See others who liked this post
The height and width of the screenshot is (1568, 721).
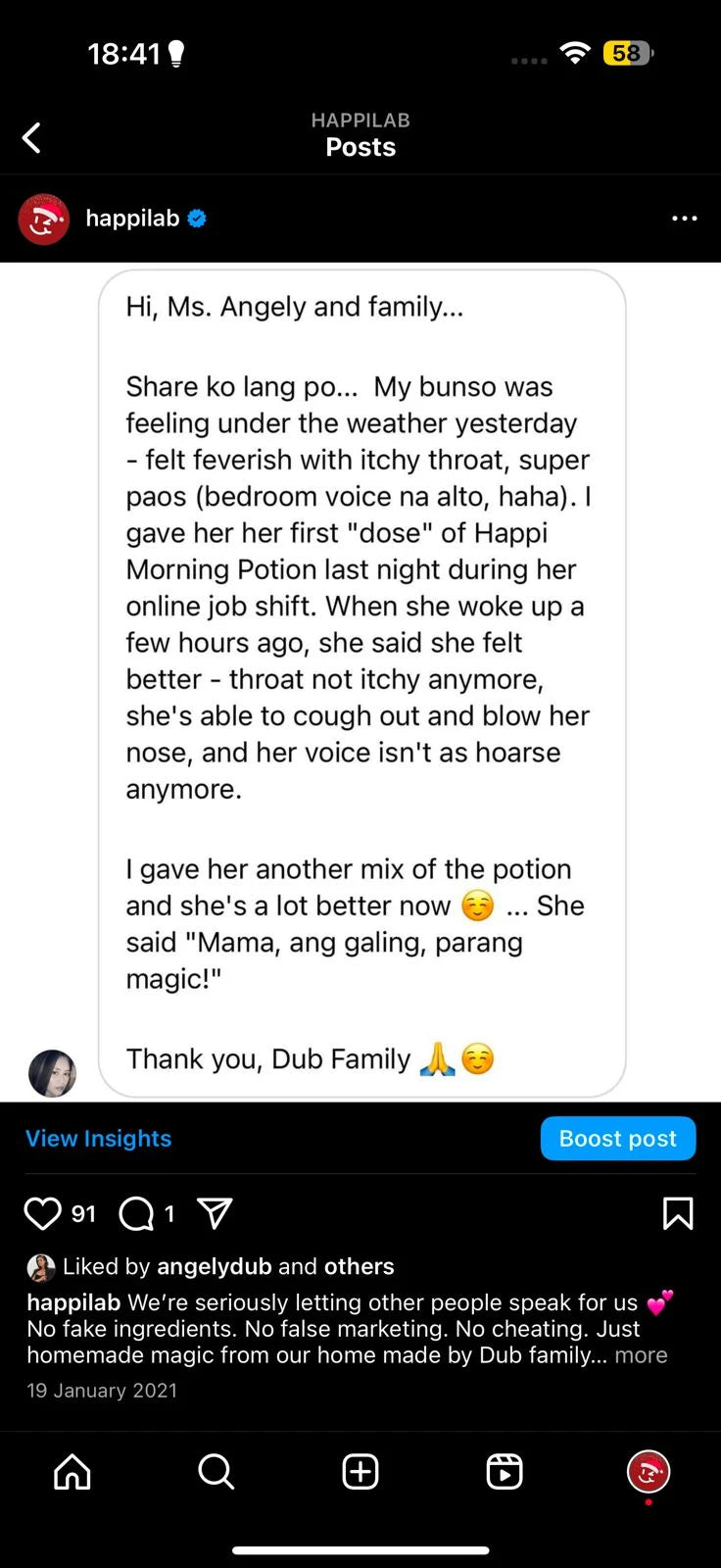pos(359,1266)
